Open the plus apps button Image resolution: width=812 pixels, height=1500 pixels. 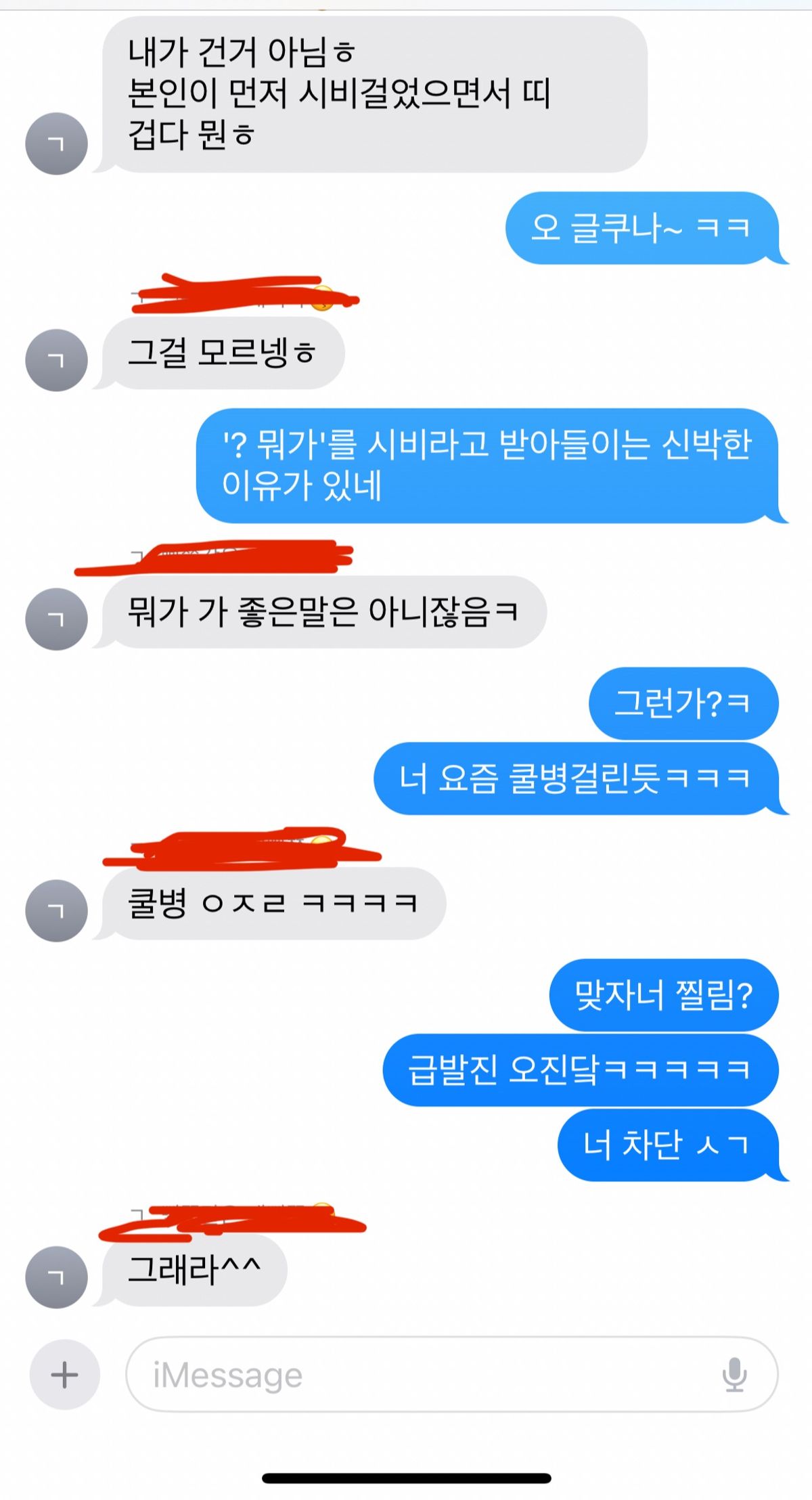click(x=64, y=1375)
